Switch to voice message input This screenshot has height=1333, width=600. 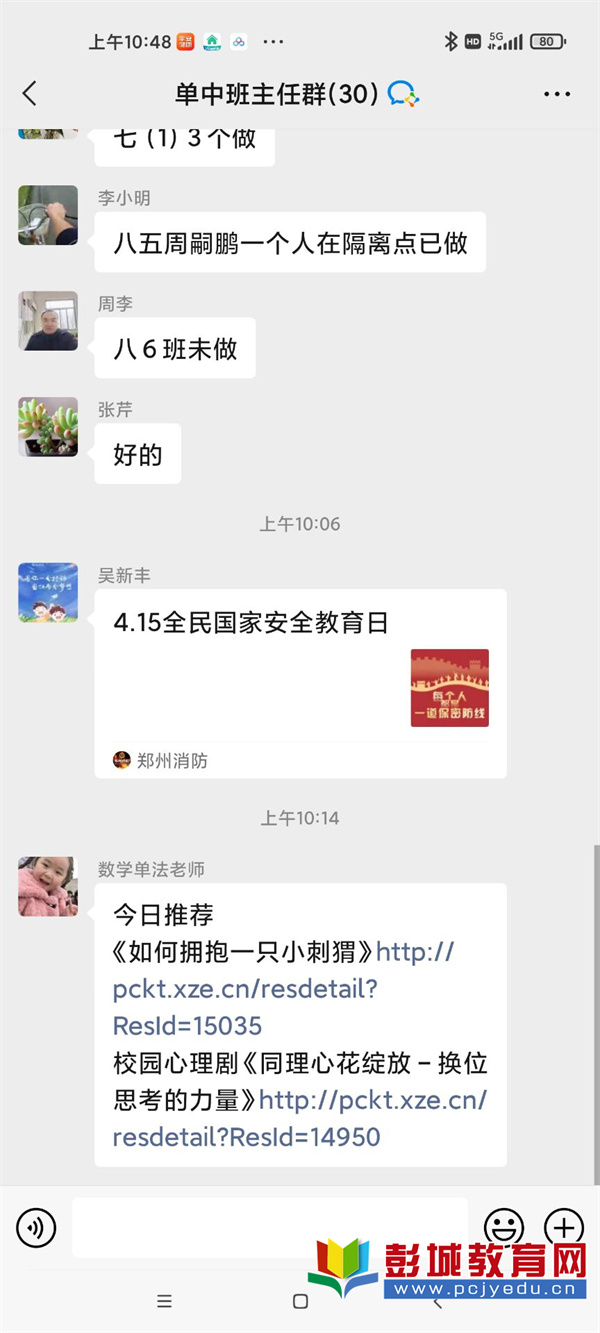(37, 1227)
